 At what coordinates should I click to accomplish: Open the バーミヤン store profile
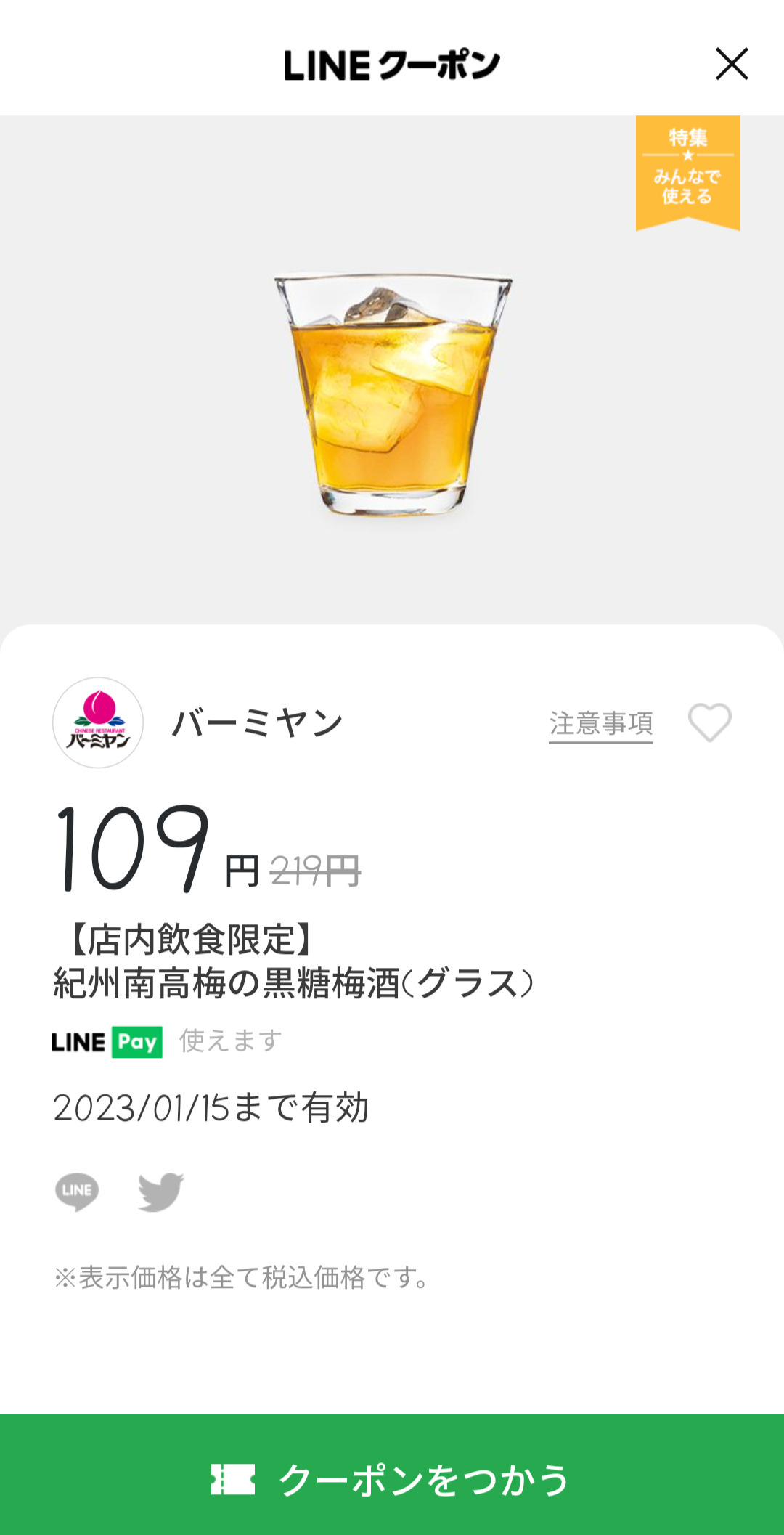(98, 722)
